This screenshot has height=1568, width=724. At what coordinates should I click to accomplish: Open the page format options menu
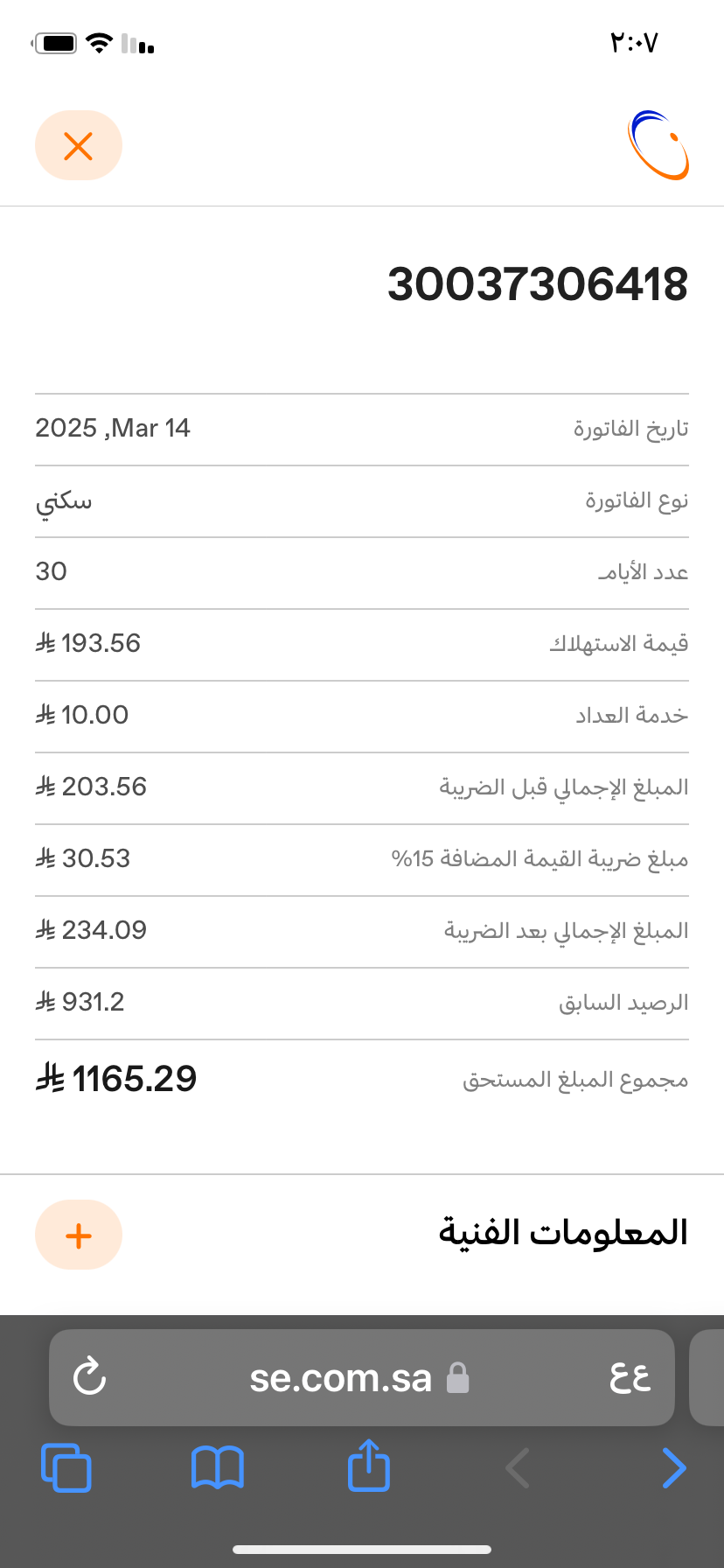tap(630, 1378)
